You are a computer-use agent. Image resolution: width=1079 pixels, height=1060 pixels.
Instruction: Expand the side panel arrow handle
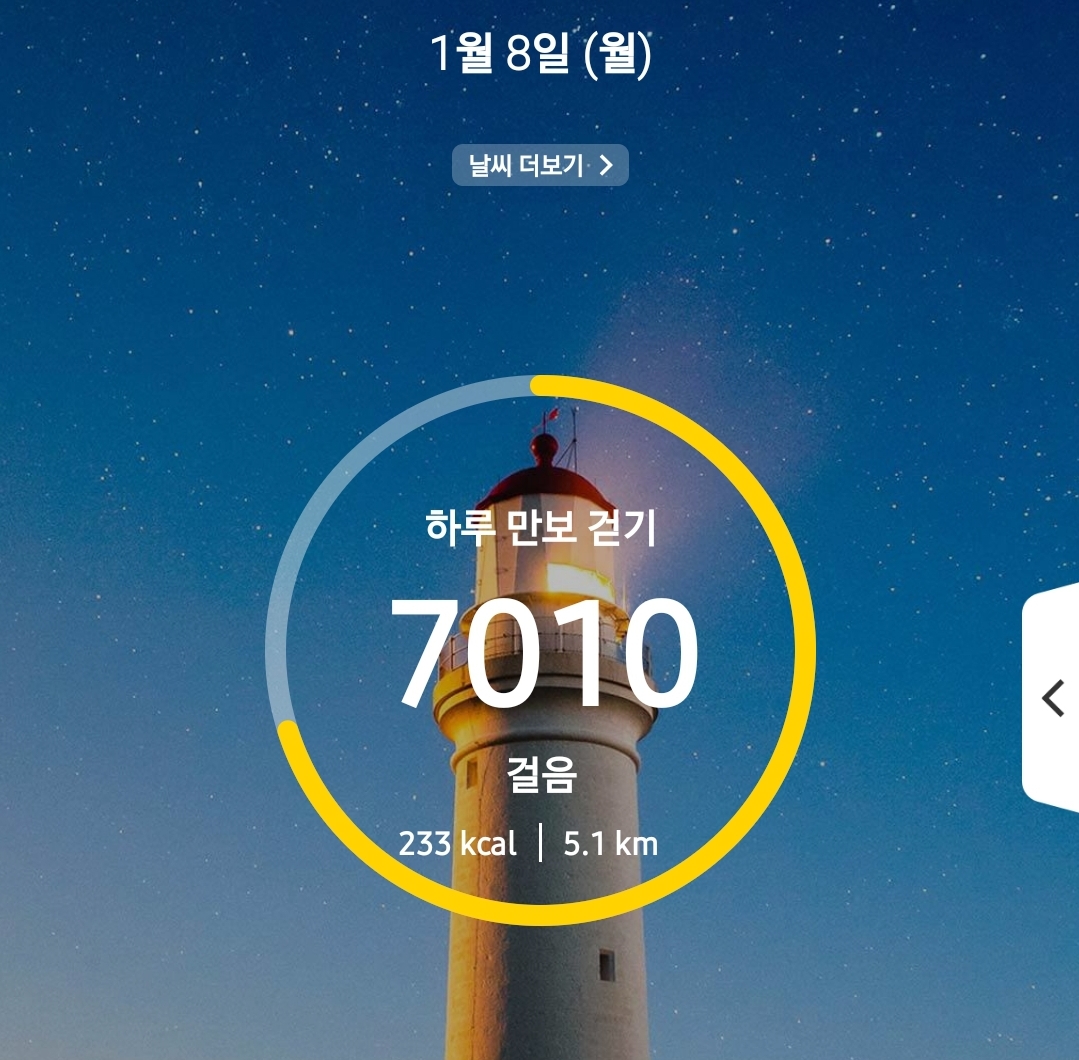click(x=1052, y=698)
